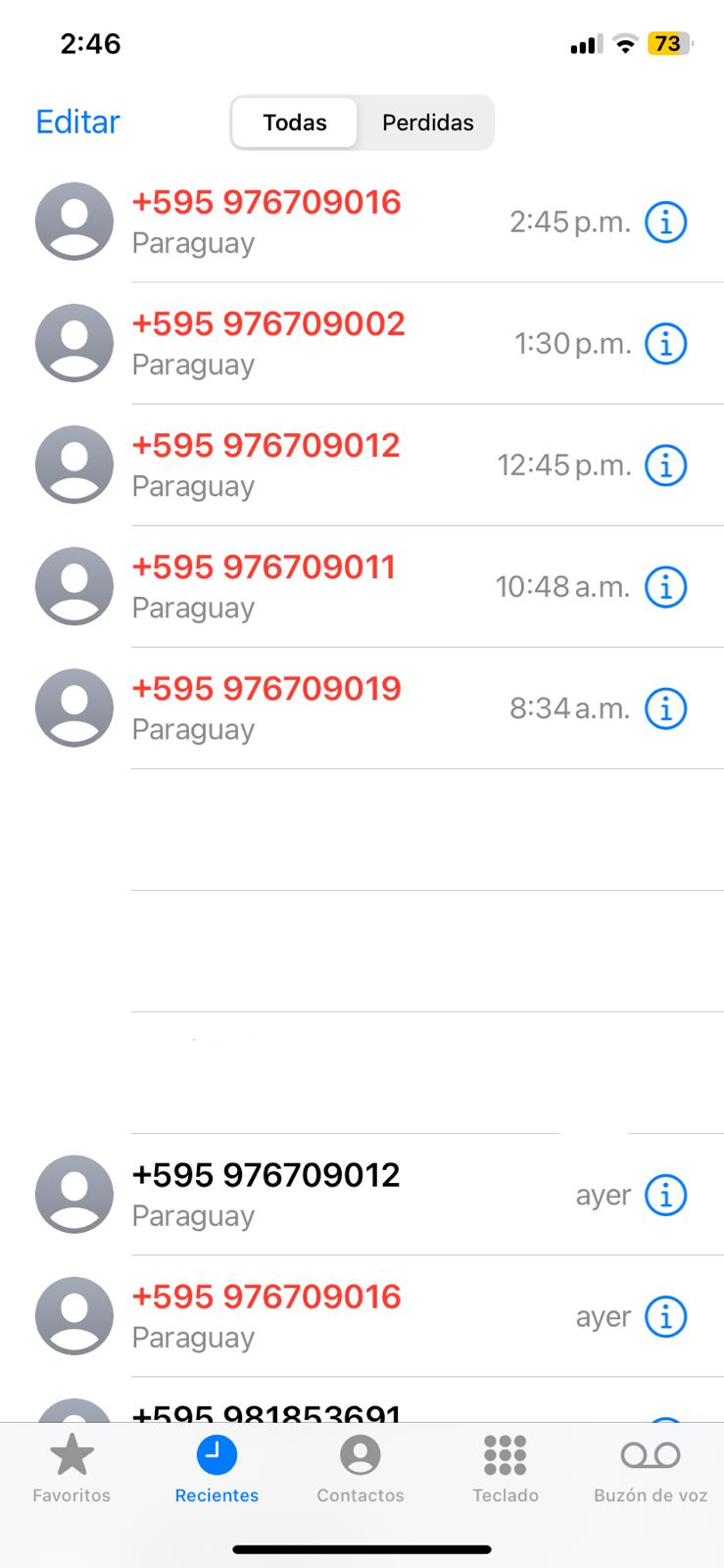Open info for the 12:45 p.m. call
Viewport: 724px width, 1568px height.
coord(665,465)
